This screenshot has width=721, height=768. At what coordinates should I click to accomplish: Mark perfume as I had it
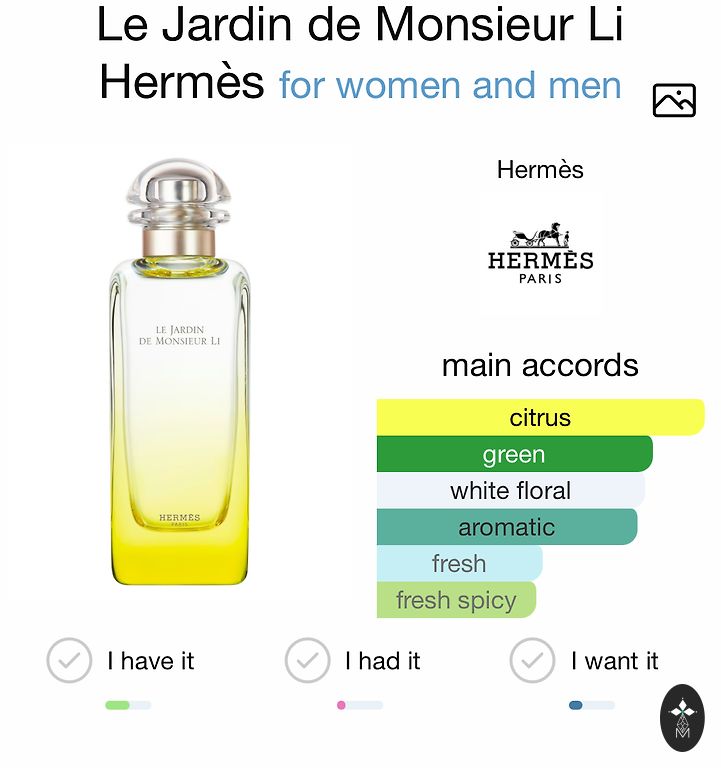[x=308, y=661]
